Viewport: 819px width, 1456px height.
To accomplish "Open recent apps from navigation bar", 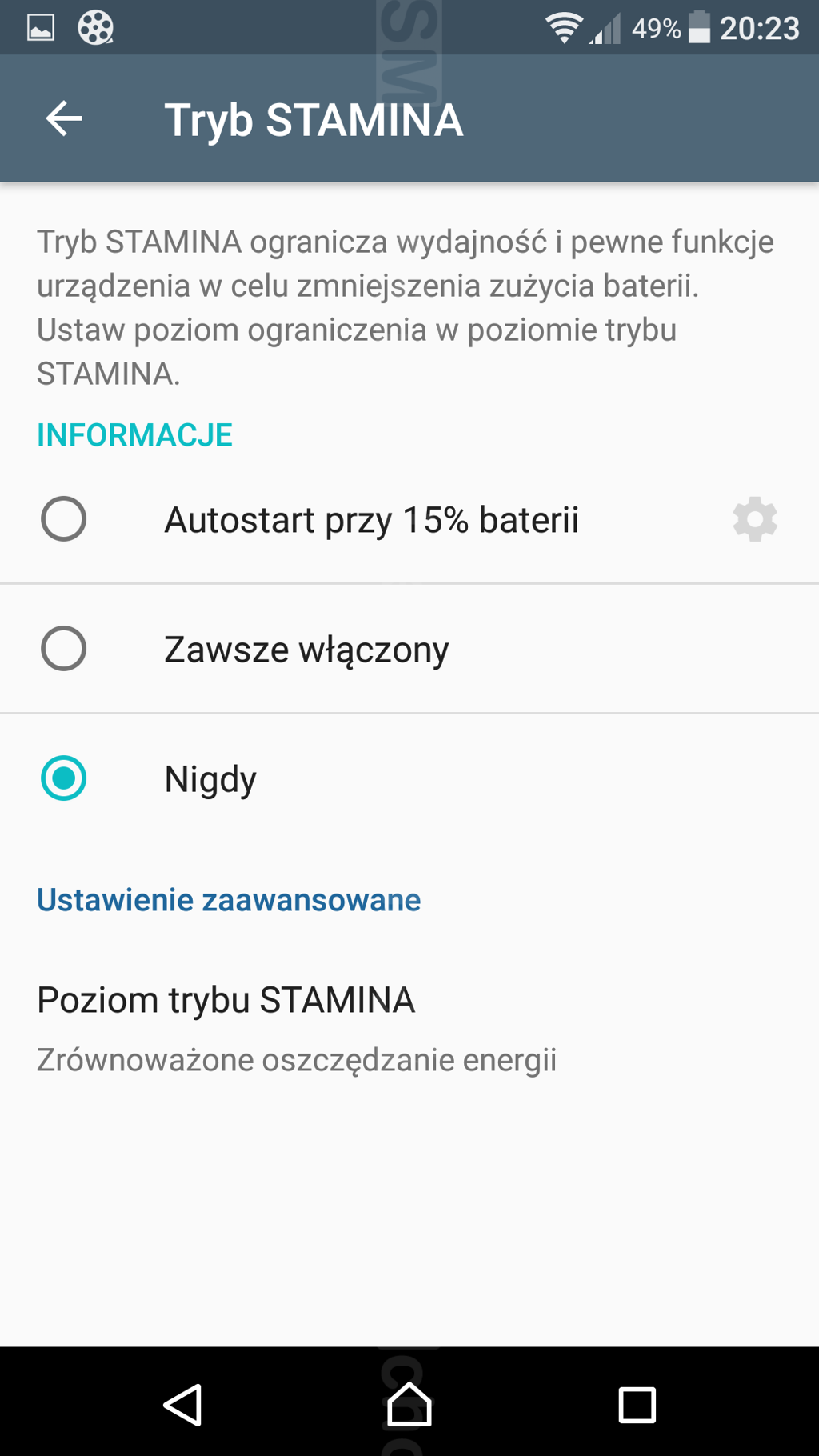I will coord(637,1404).
